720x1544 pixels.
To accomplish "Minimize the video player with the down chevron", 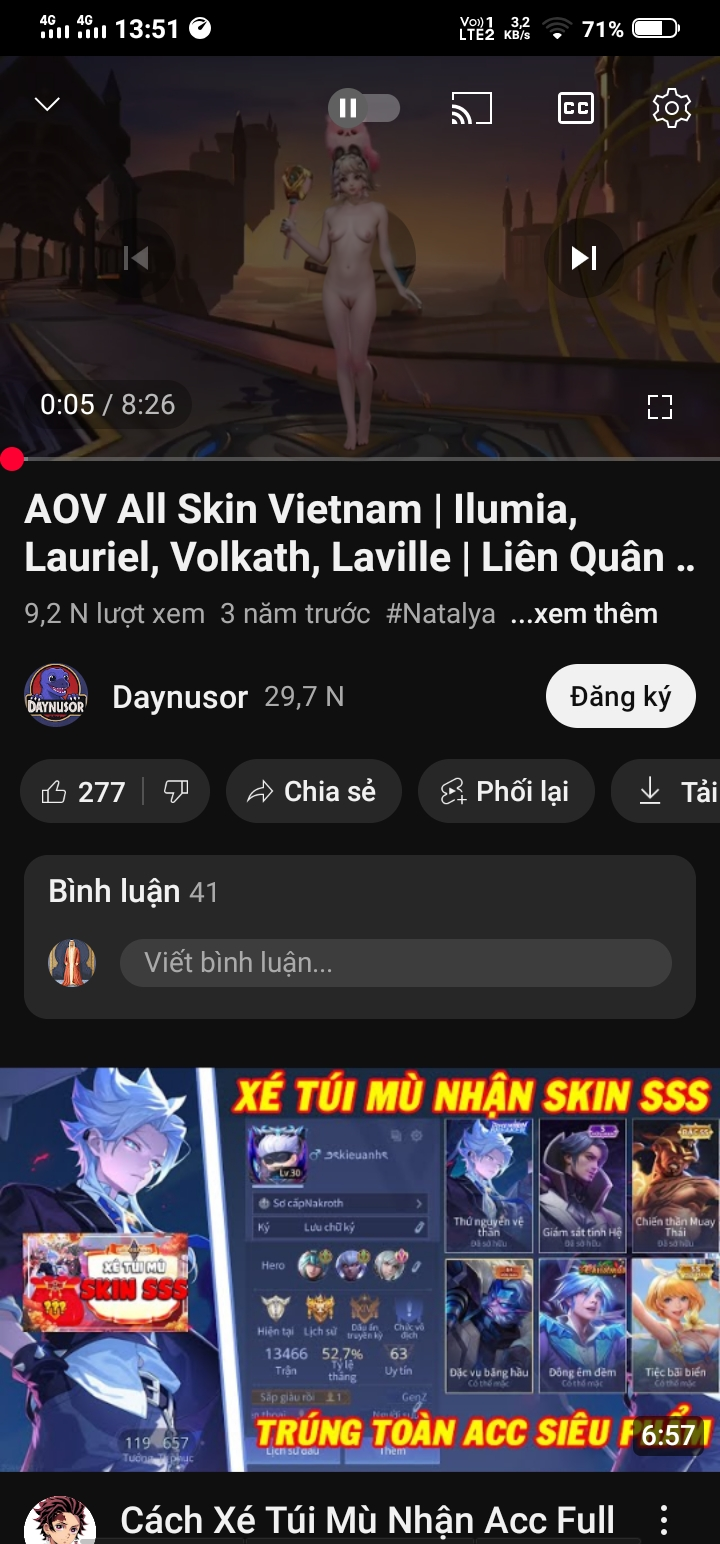I will [x=47, y=105].
